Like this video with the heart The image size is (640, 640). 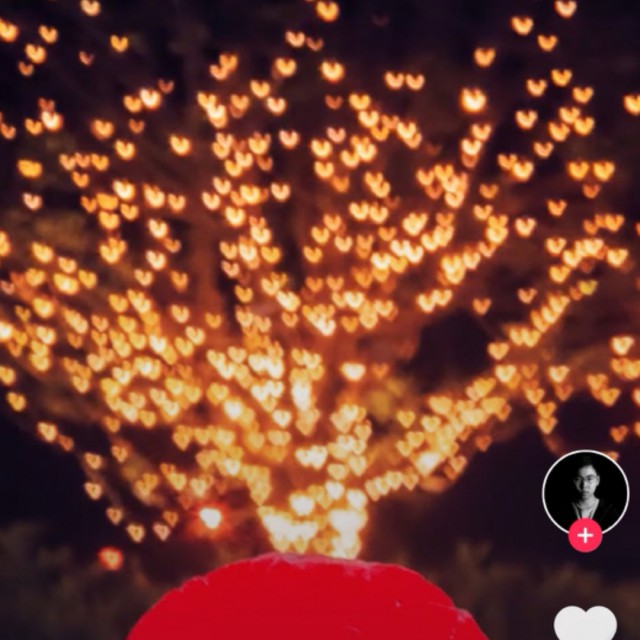click(x=585, y=624)
